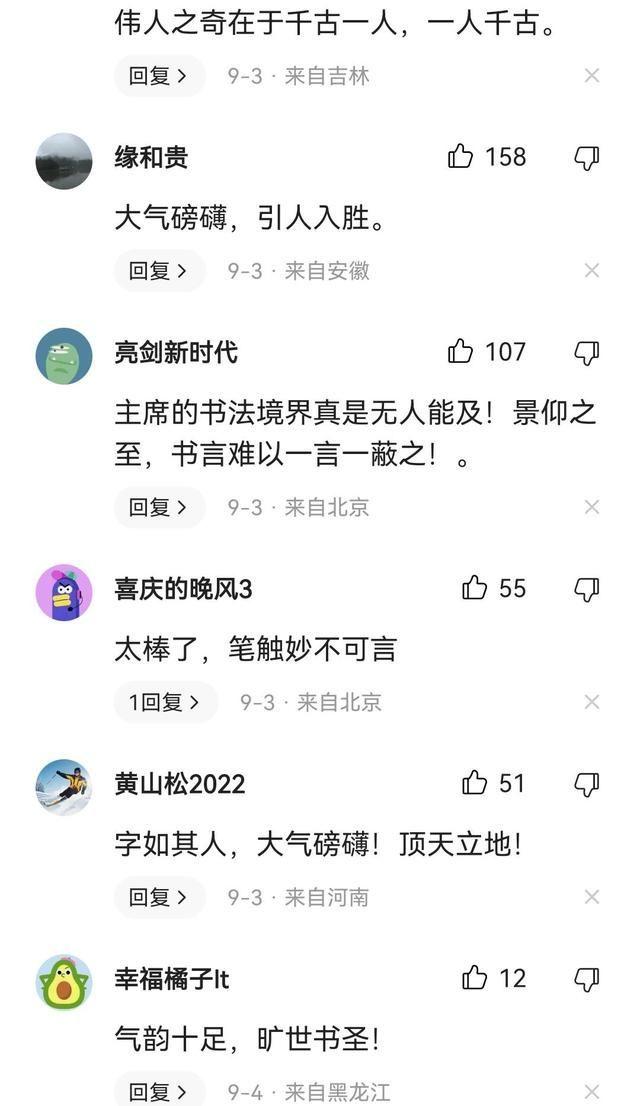640x1106 pixels.
Task: Like 亮剑新时代's comment
Action: pos(461,352)
